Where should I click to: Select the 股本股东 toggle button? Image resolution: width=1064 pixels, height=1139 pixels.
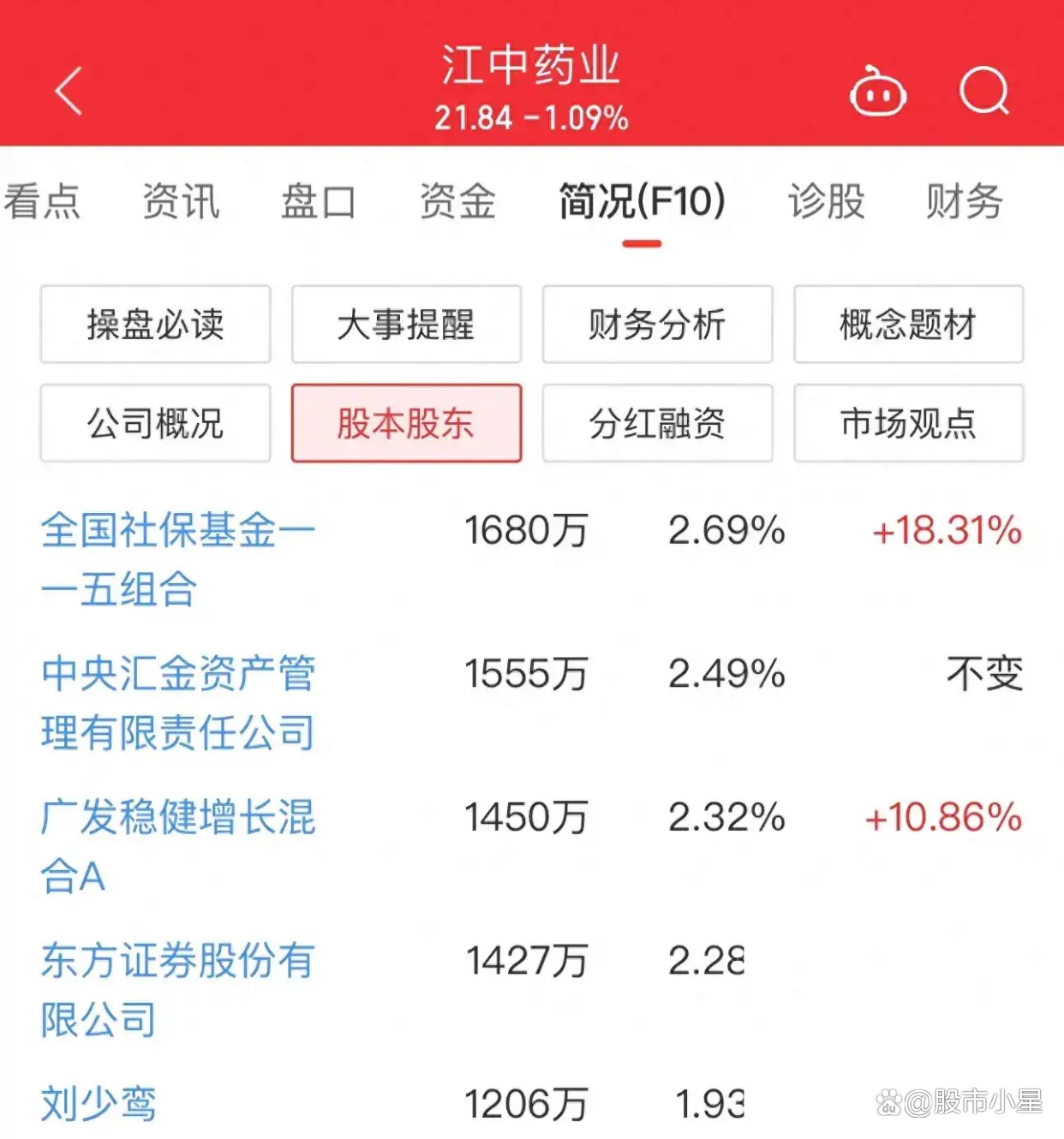pyautogui.click(x=406, y=423)
